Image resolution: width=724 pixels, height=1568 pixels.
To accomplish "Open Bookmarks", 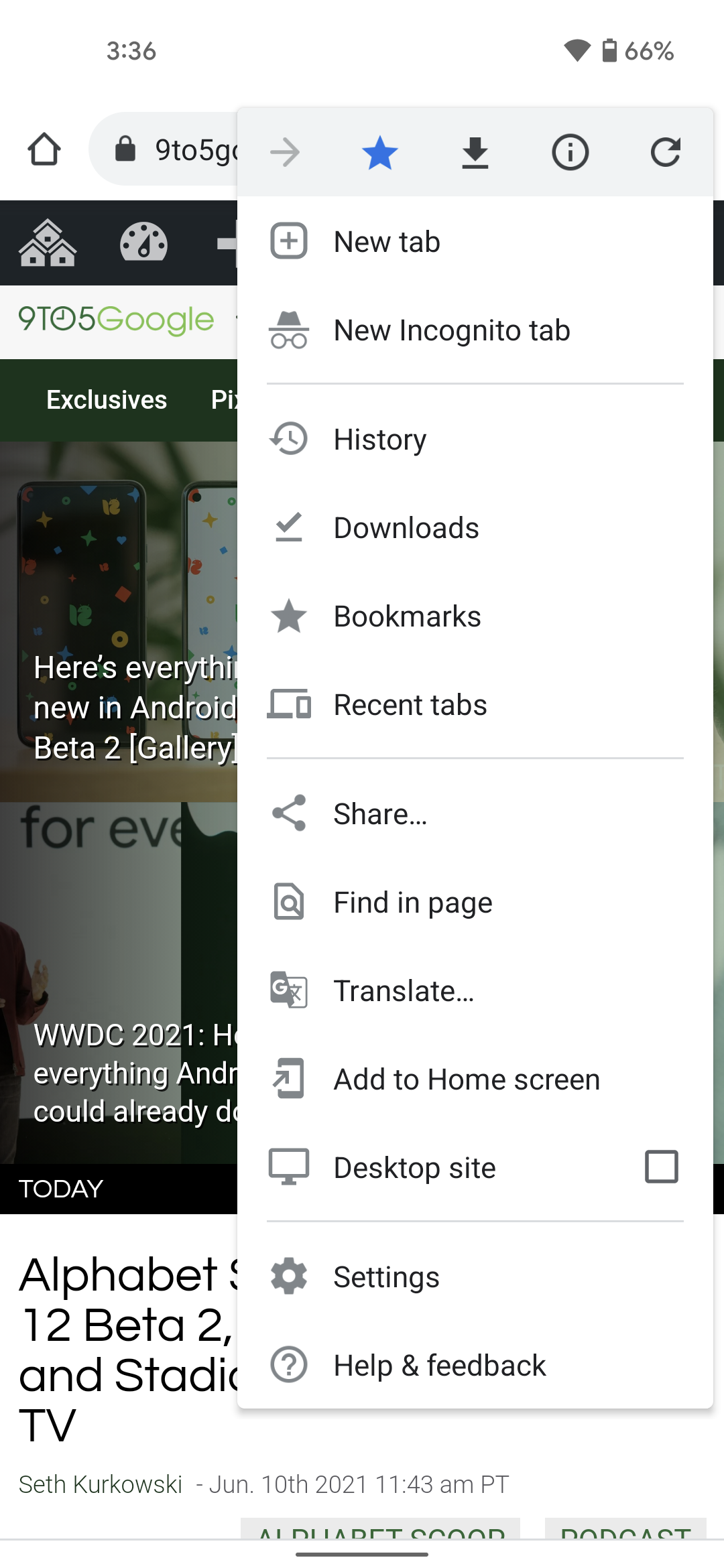I will (x=407, y=616).
